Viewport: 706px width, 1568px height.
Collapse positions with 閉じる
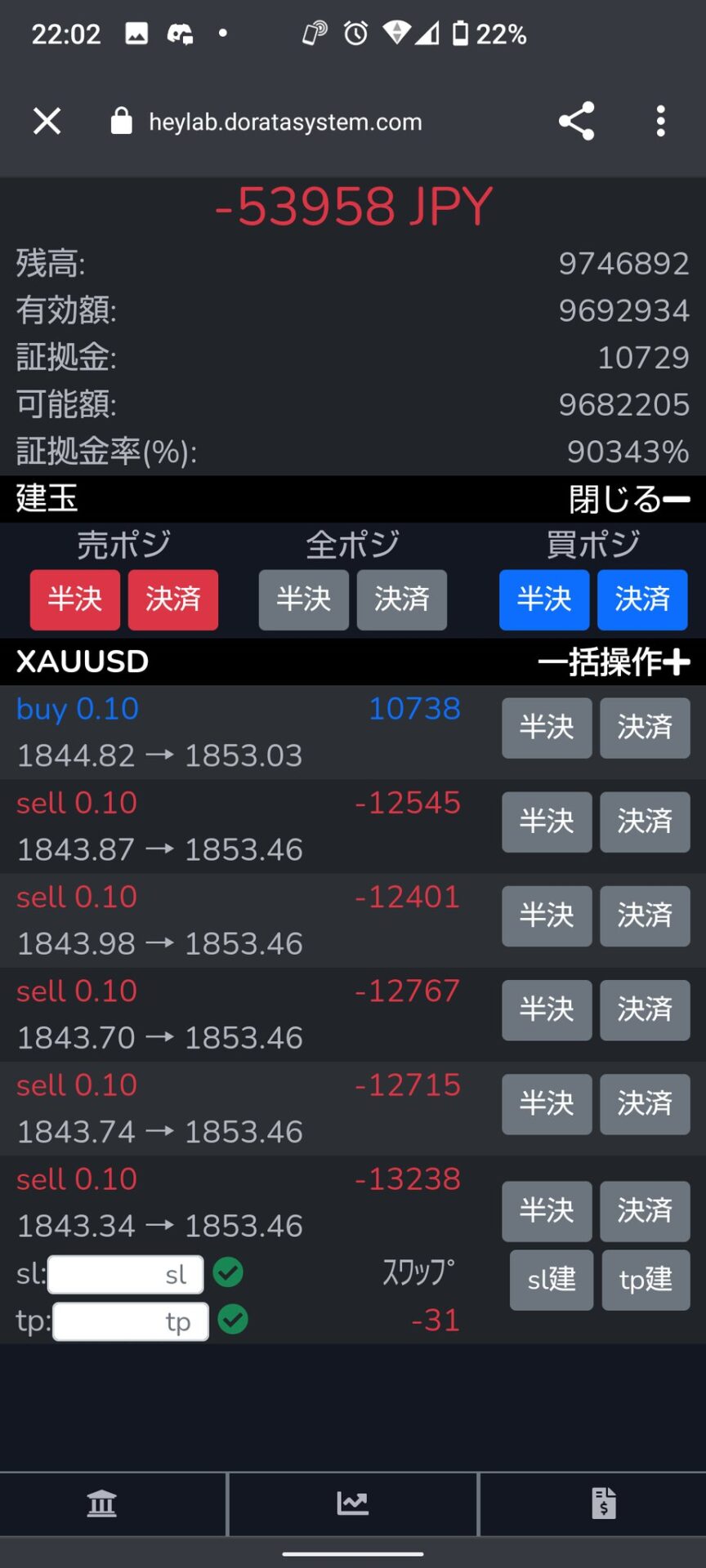[x=629, y=498]
